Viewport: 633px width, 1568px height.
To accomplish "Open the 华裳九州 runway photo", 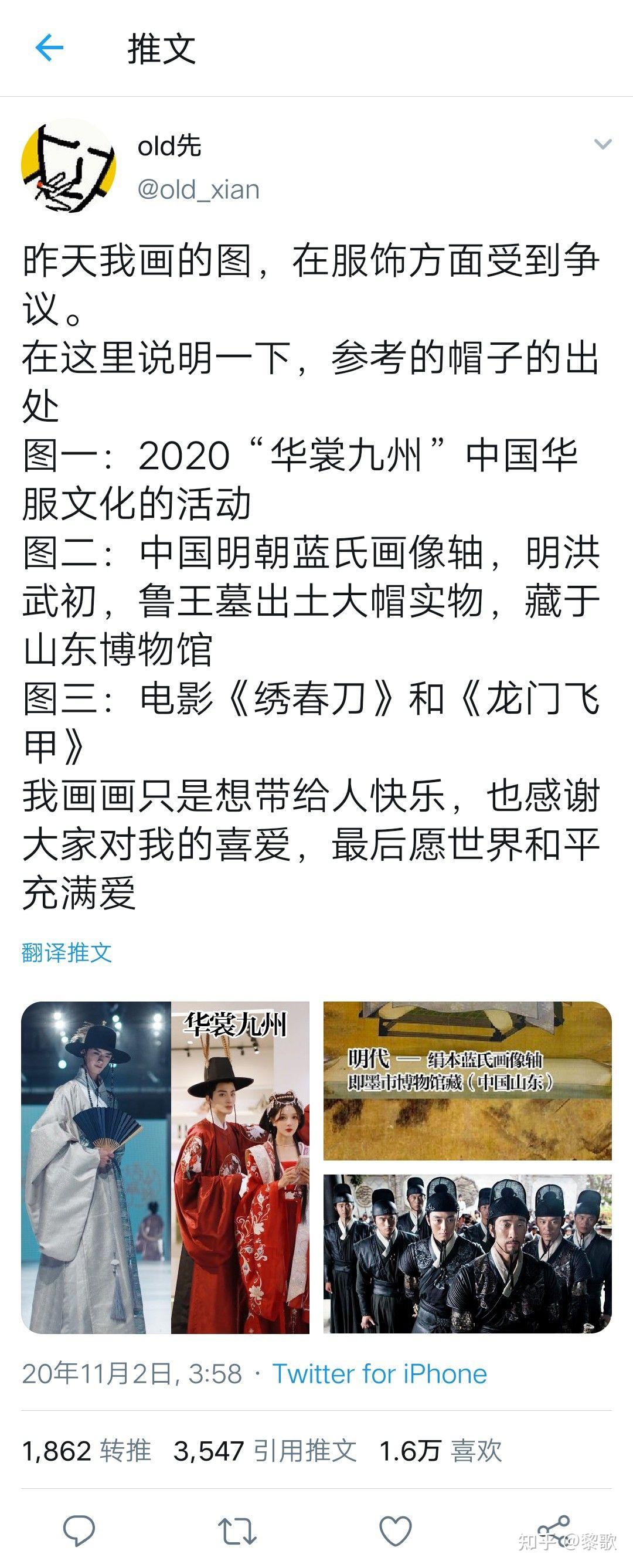I will pyautogui.click(x=165, y=1167).
